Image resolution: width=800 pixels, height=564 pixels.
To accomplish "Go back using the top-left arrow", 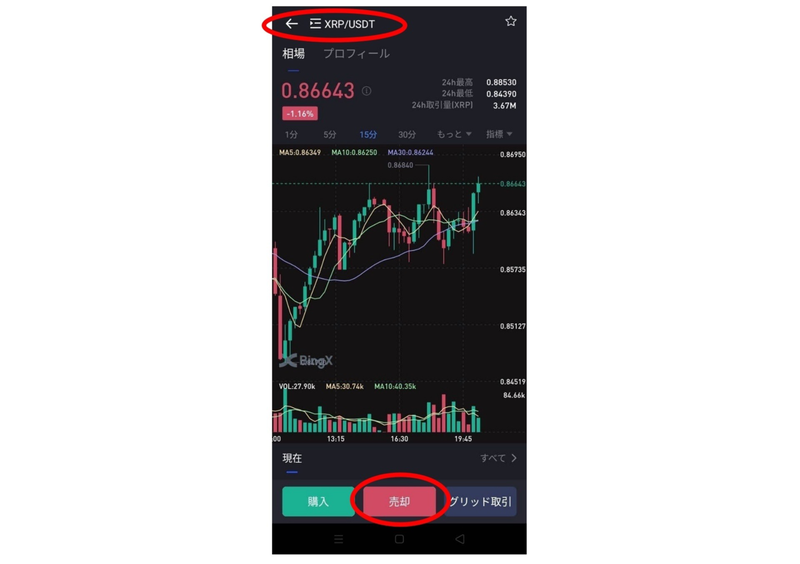I will pyautogui.click(x=291, y=23).
